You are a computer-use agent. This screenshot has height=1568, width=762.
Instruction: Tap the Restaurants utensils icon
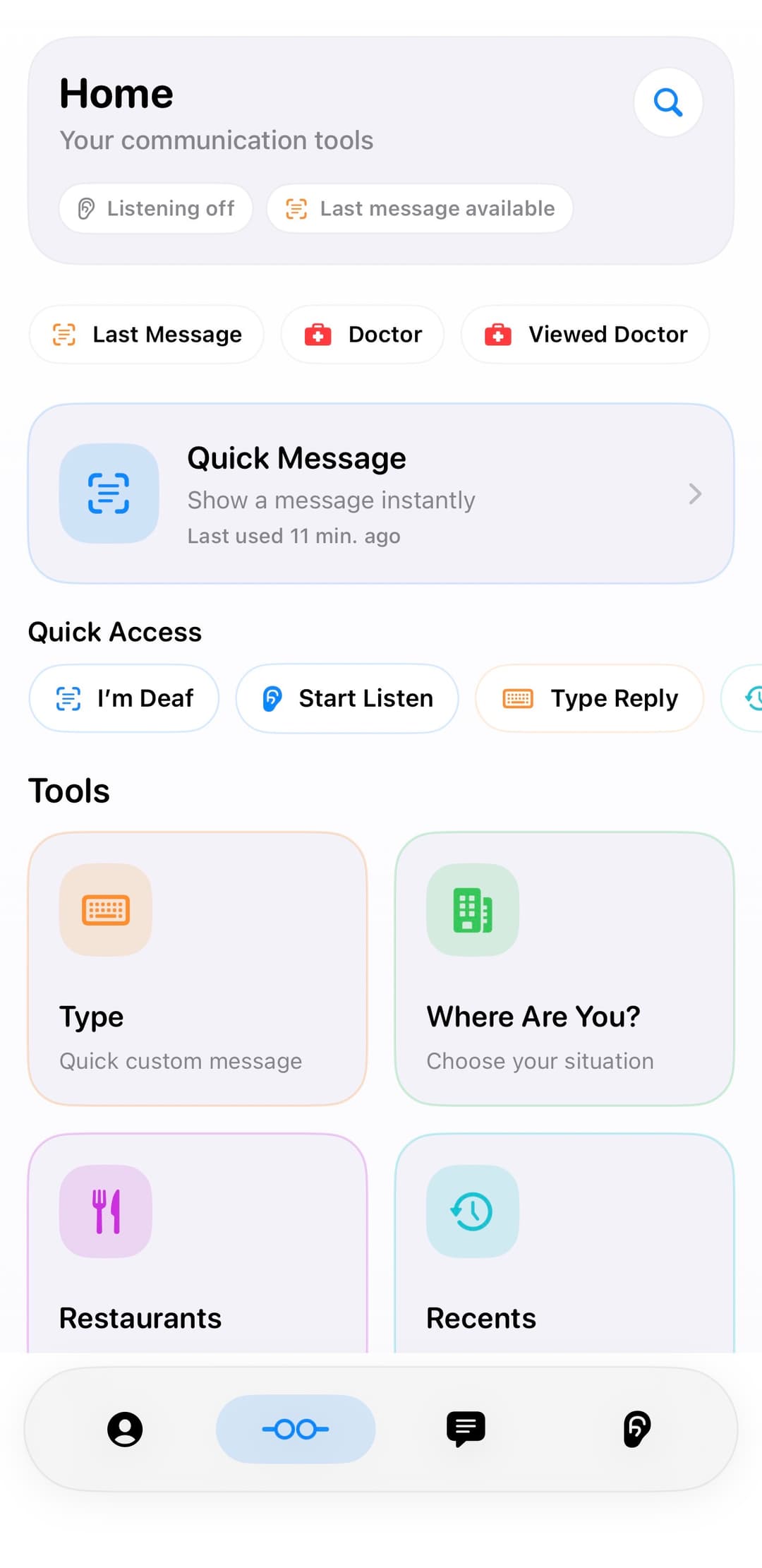[104, 1211]
